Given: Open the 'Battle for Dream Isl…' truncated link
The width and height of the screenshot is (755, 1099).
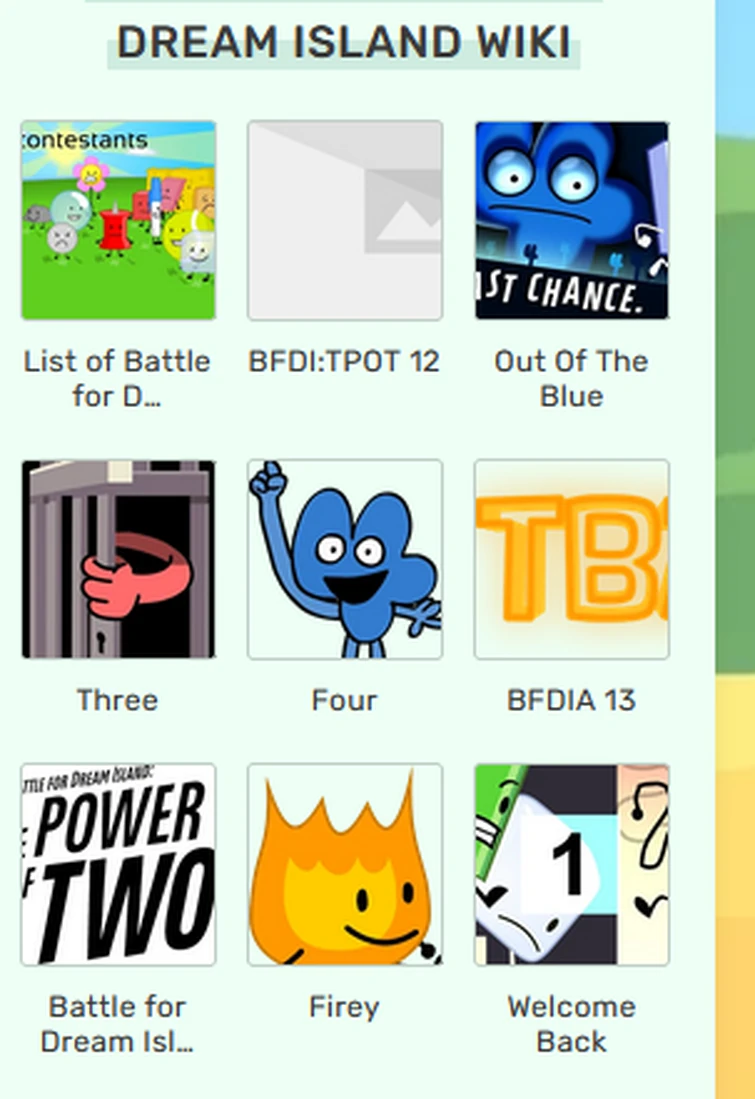Looking at the screenshot, I should pyautogui.click(x=118, y=1024).
